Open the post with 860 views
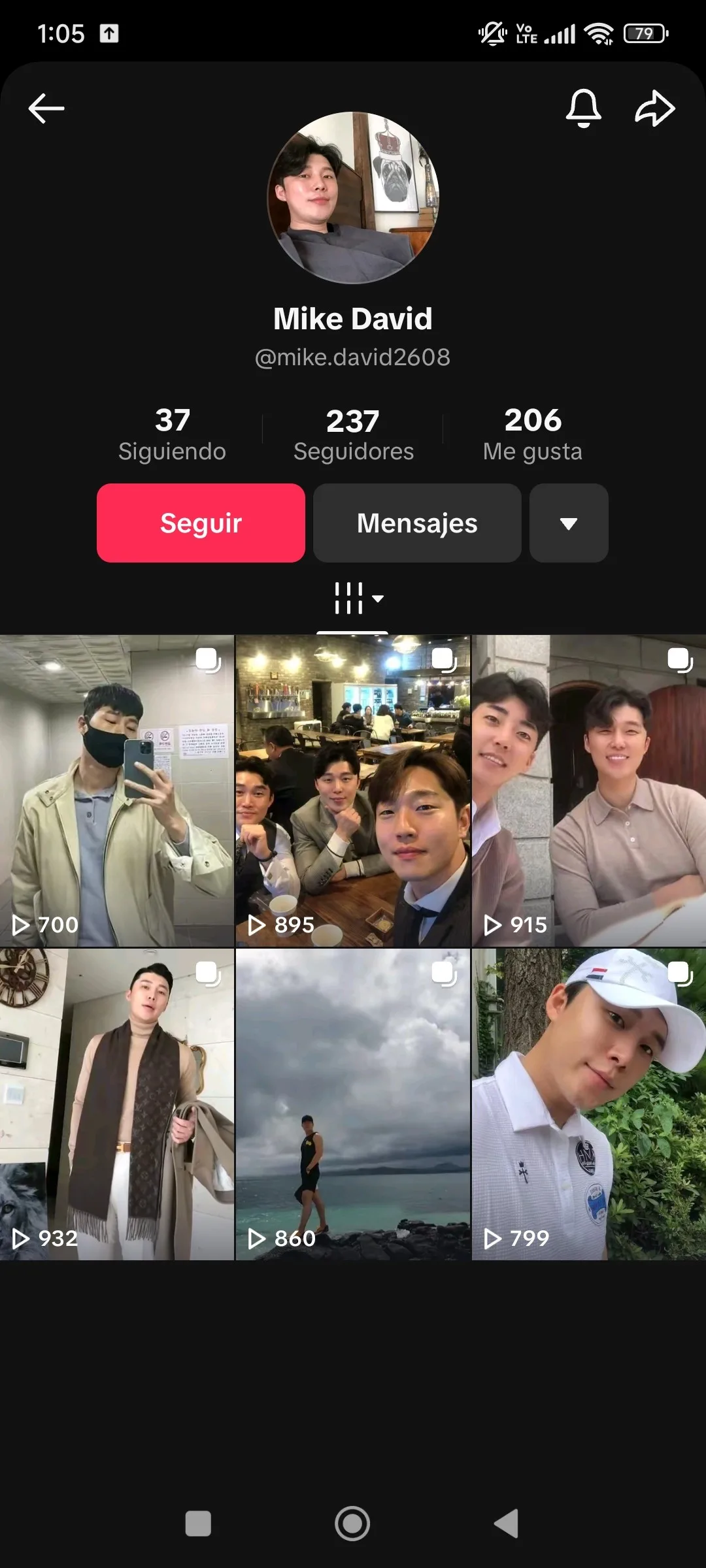This screenshot has width=706, height=1568. (x=353, y=1104)
